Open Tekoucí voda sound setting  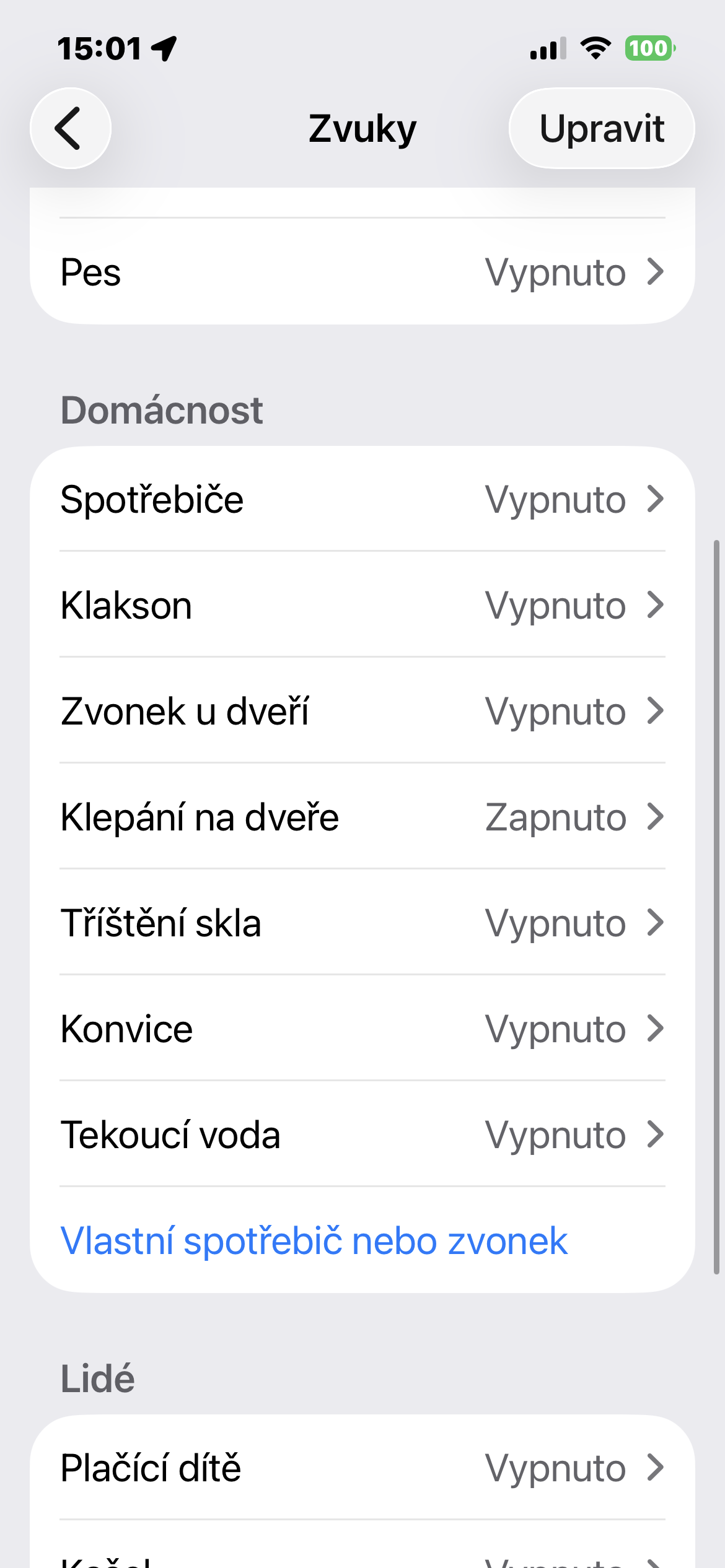362,1135
